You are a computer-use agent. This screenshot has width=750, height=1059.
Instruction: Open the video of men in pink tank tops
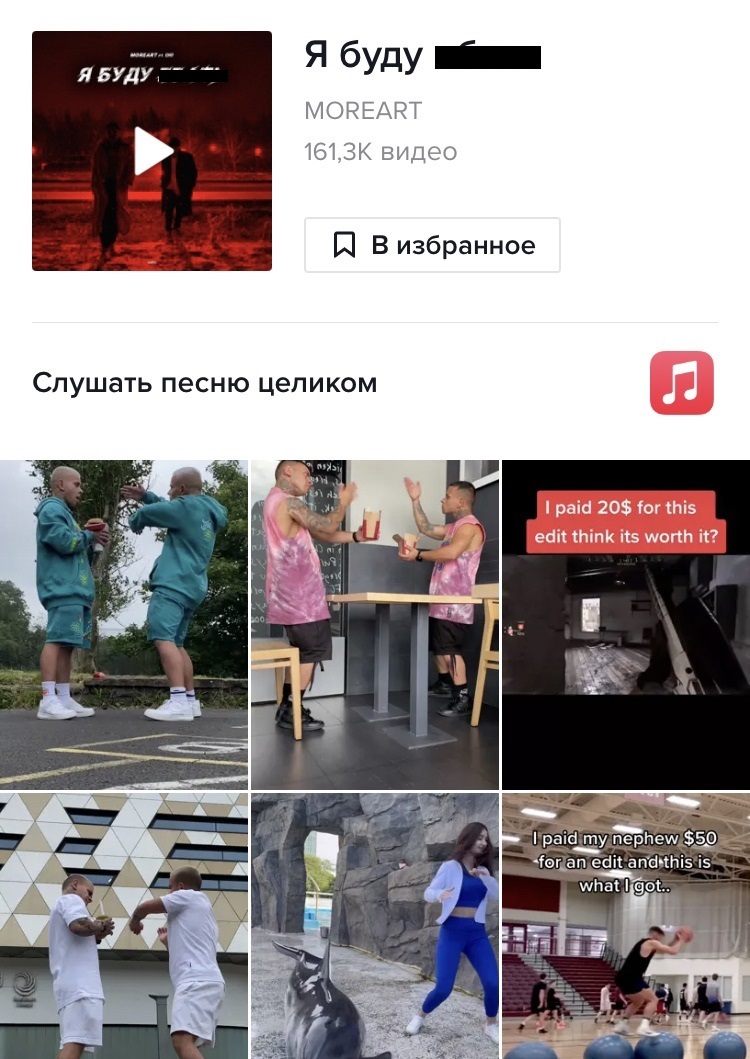coord(375,624)
